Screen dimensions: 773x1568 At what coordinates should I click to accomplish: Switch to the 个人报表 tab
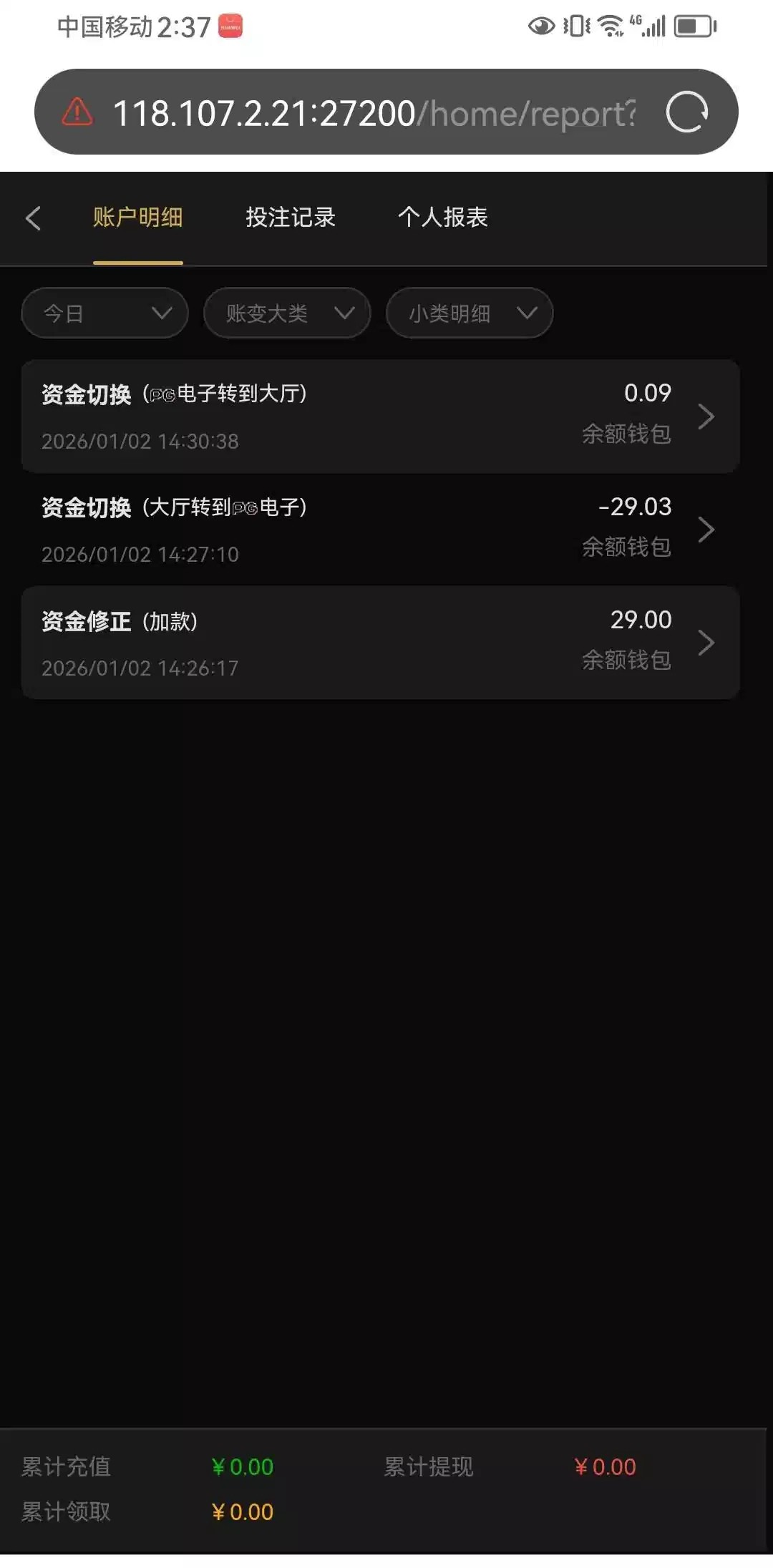pyautogui.click(x=443, y=218)
